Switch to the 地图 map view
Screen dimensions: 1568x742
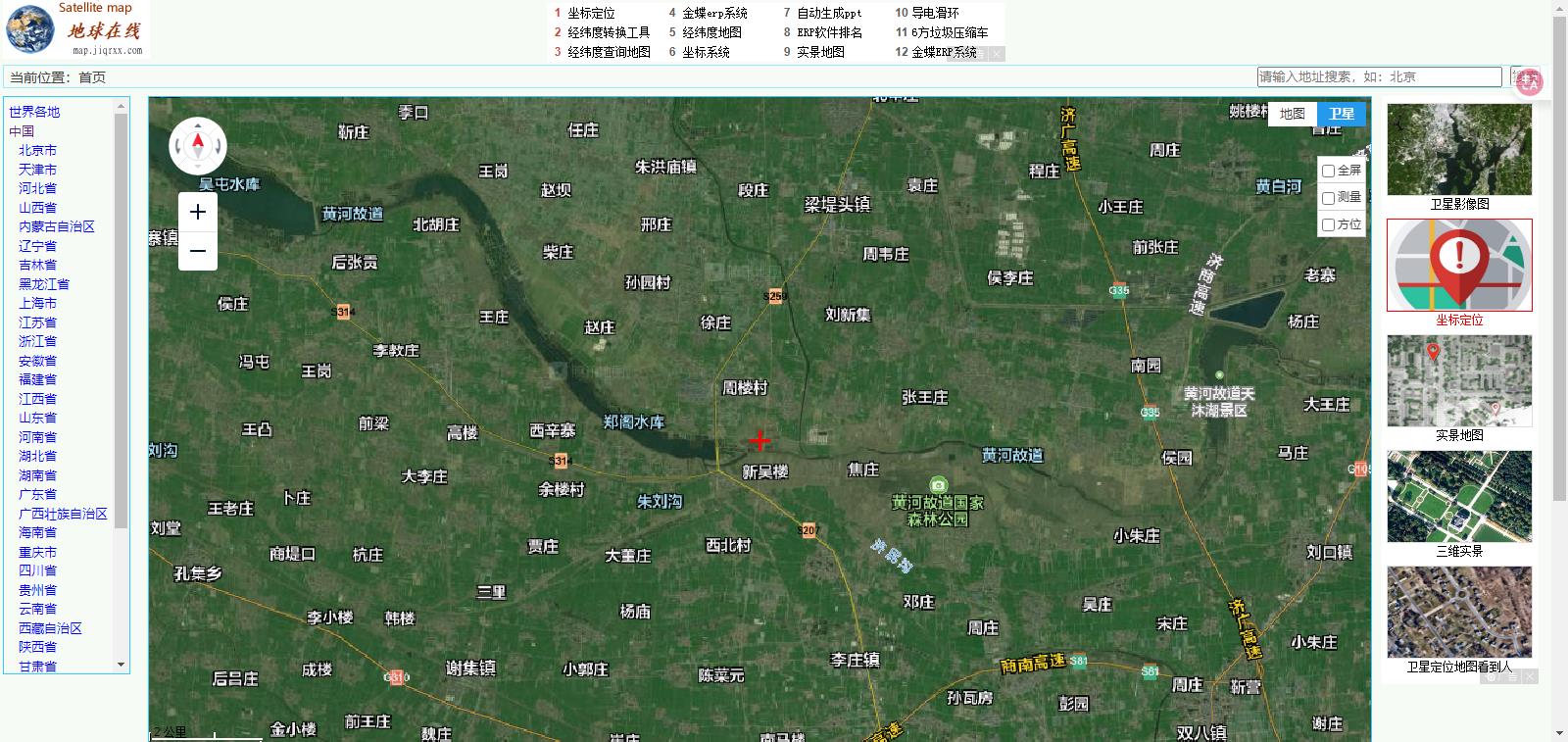pyautogui.click(x=1292, y=114)
